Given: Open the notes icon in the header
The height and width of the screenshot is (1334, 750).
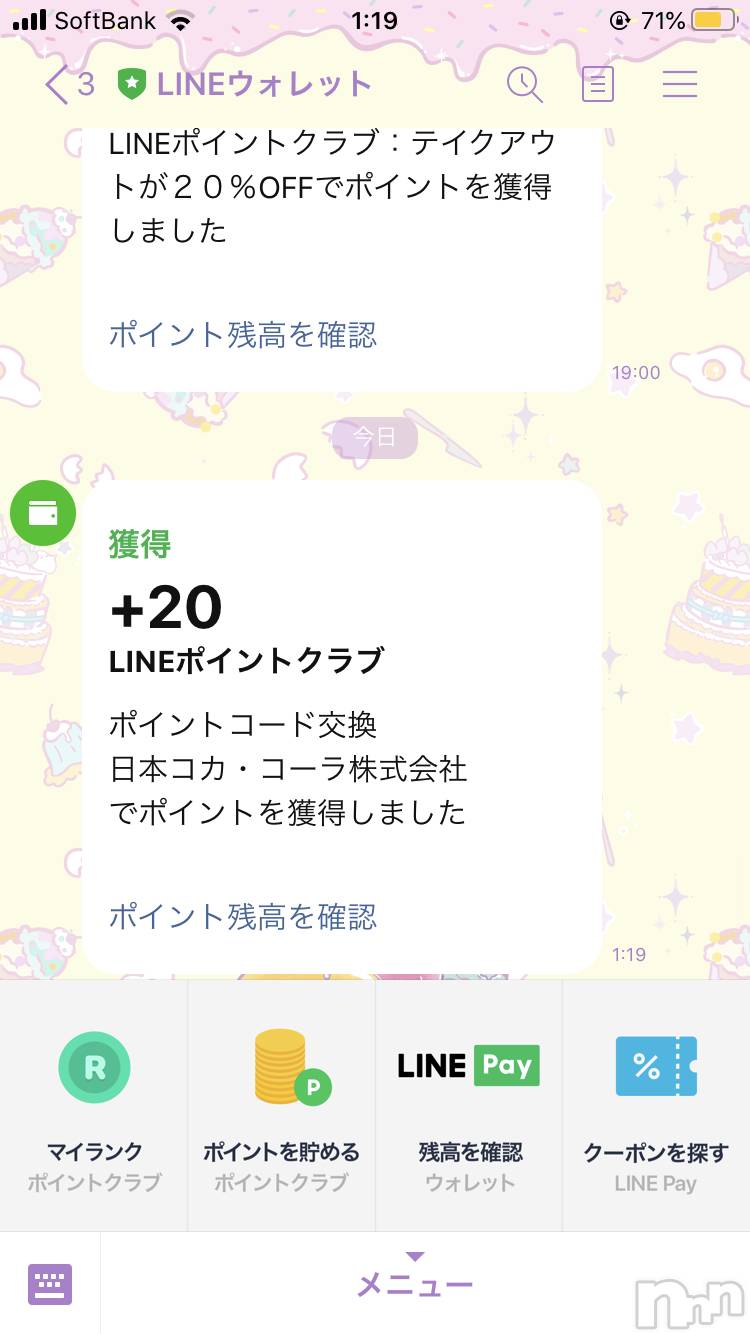Looking at the screenshot, I should click(598, 85).
